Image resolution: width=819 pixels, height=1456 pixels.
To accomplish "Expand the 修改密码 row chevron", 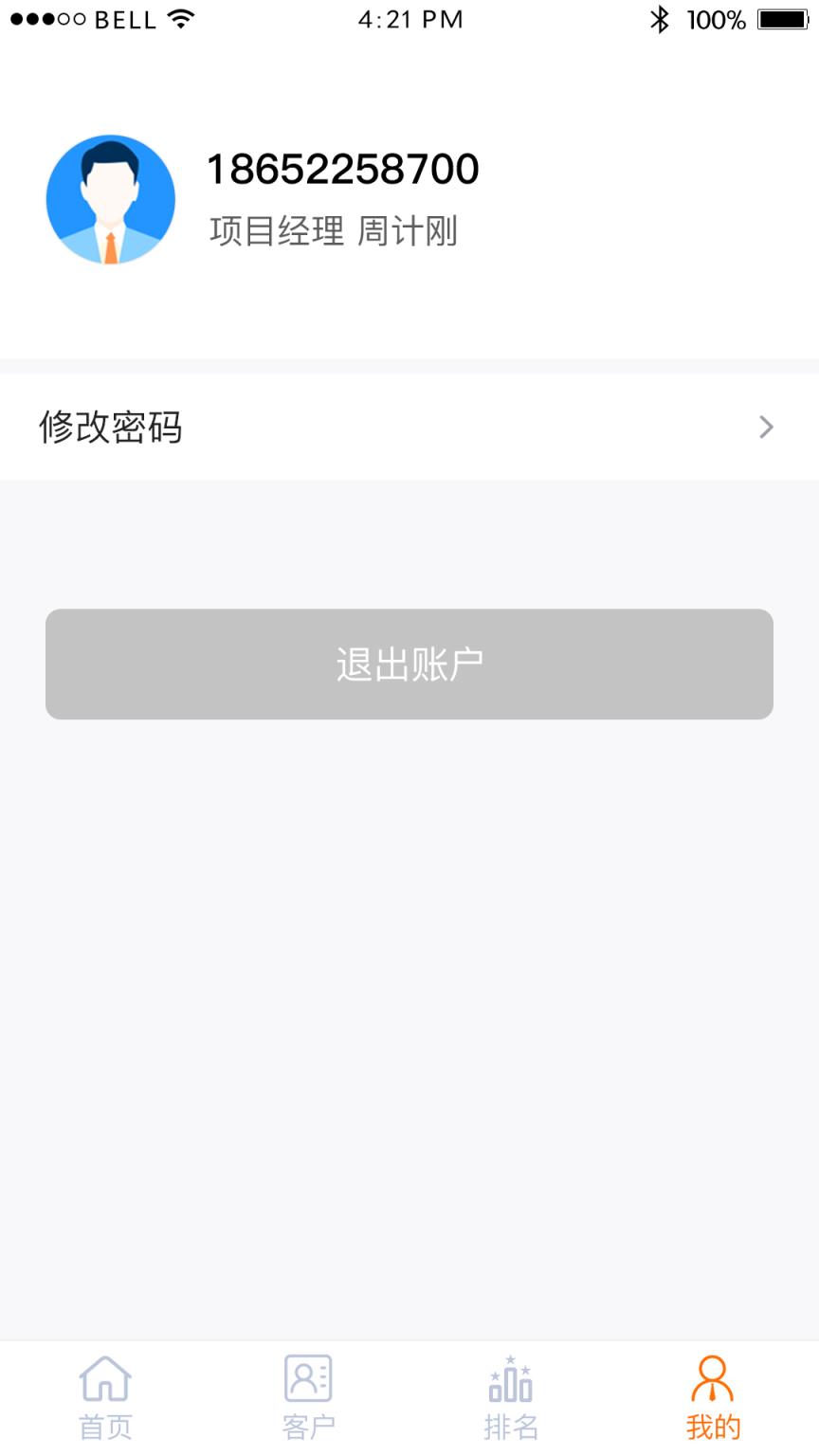I will coord(767,428).
